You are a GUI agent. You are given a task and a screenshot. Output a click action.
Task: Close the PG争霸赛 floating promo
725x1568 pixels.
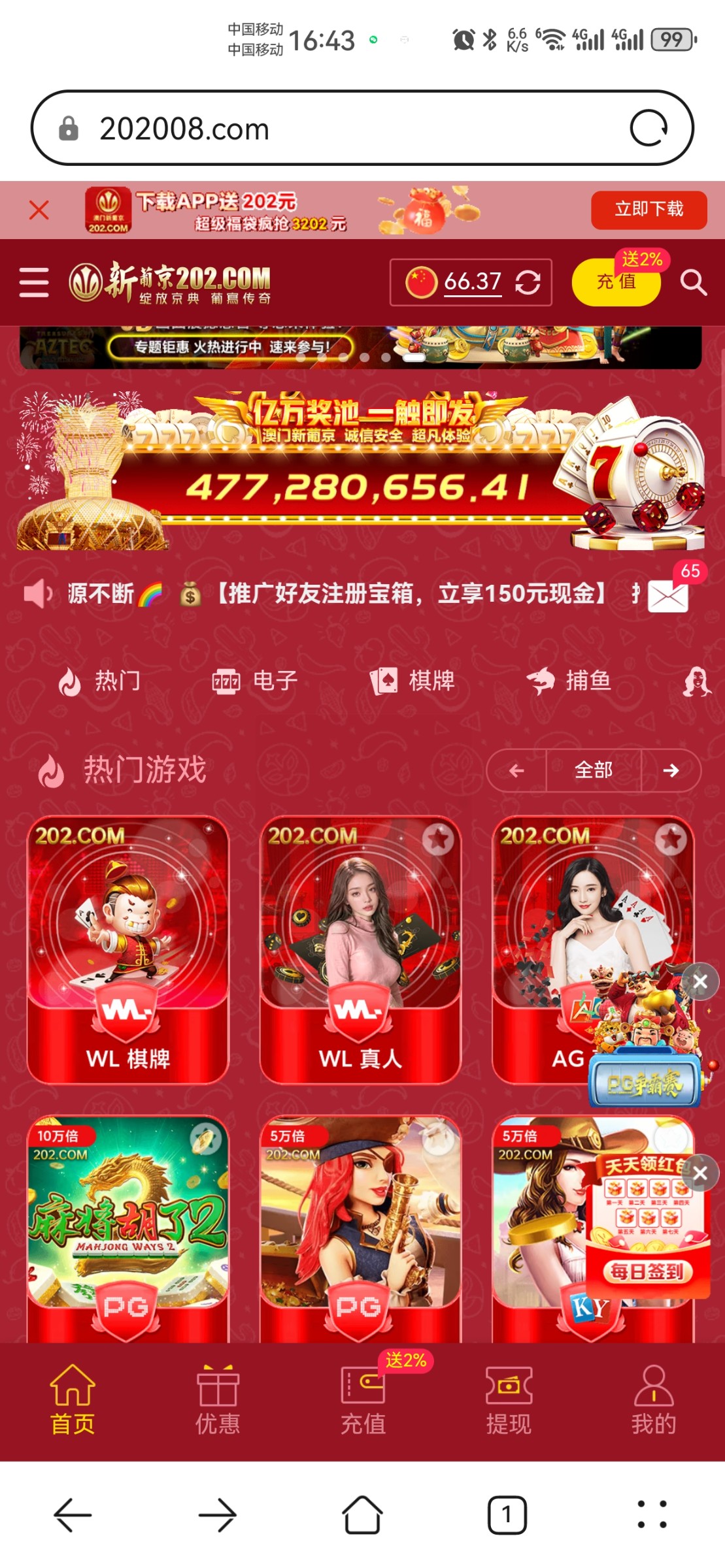700,981
